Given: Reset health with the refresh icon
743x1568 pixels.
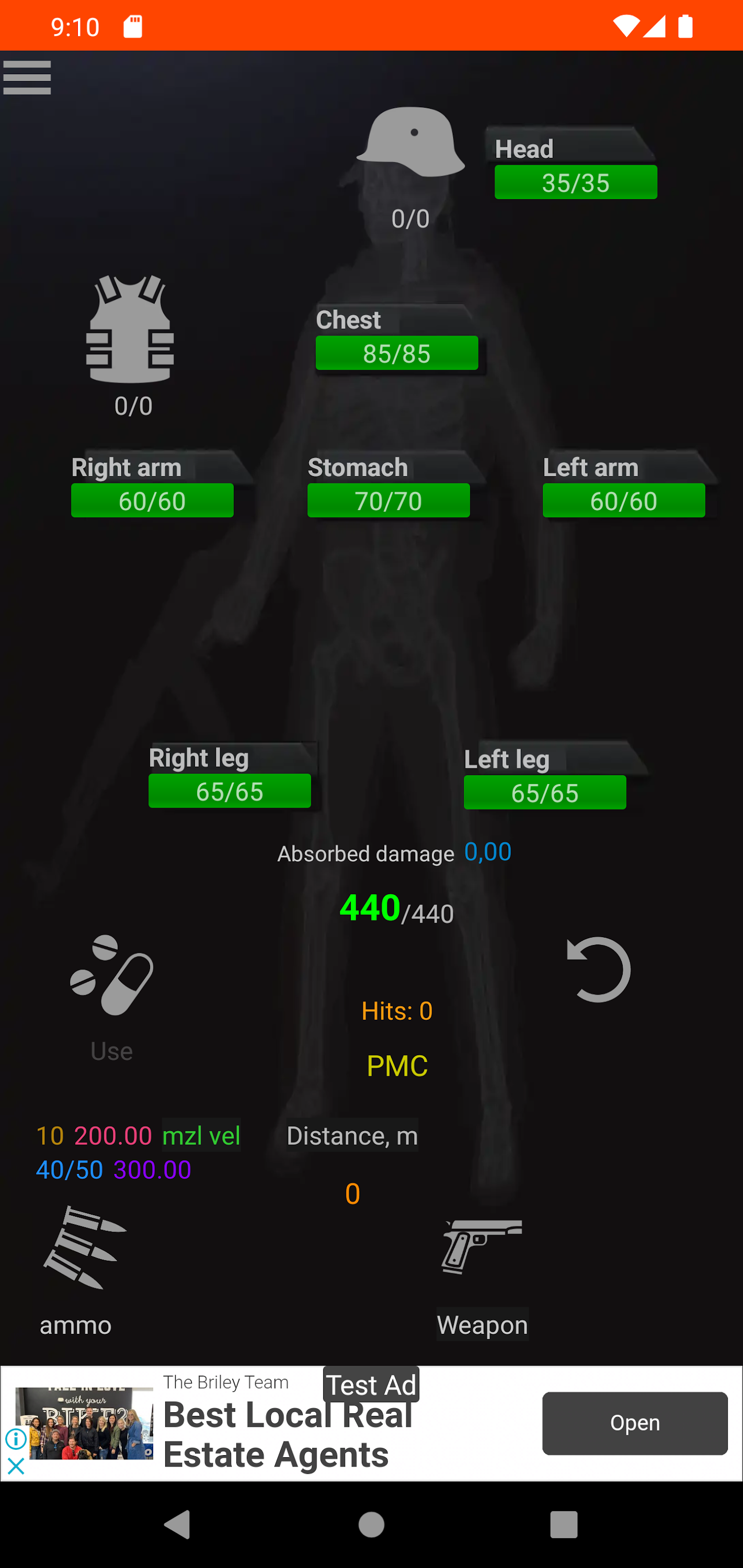Looking at the screenshot, I should 598,970.
